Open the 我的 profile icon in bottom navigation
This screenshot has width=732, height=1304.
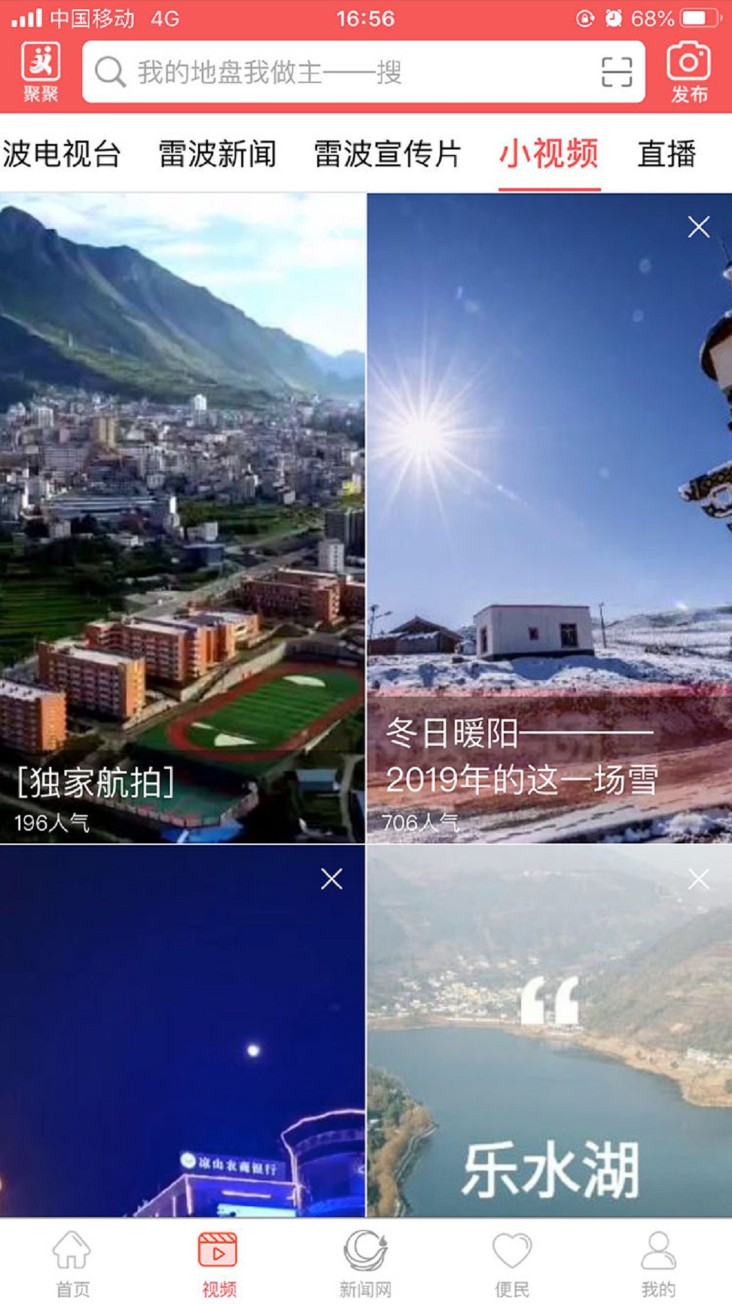[658, 1250]
